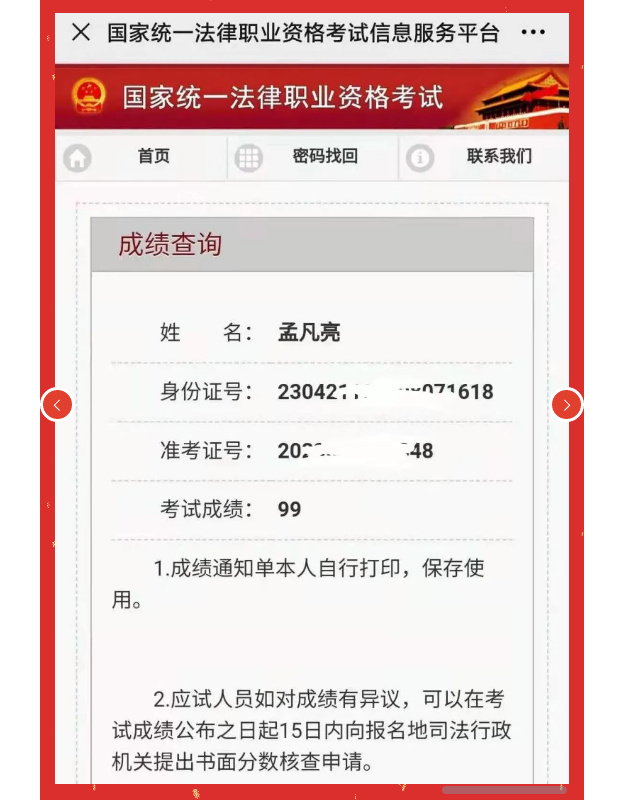Go to the previous image in carousel

click(57, 404)
